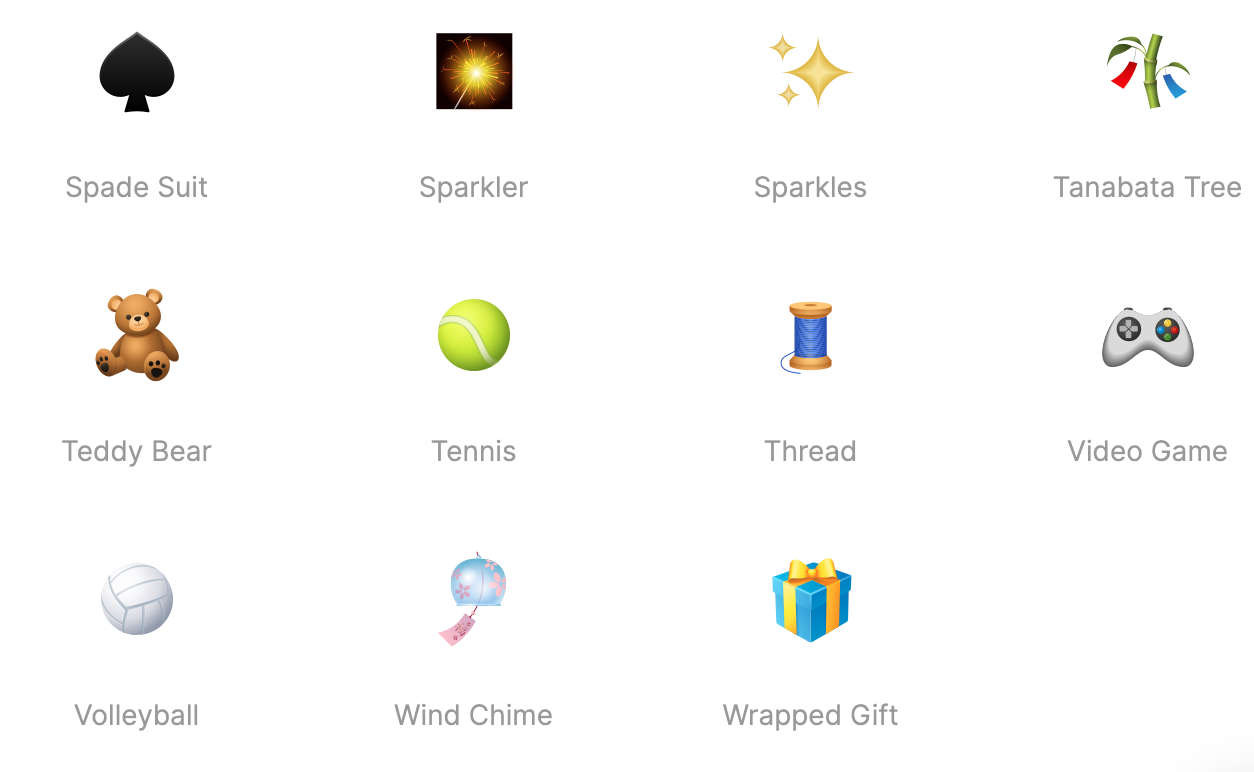This screenshot has width=1254, height=772.
Task: Select the Wrapped Gift emoji
Action: pos(811,600)
